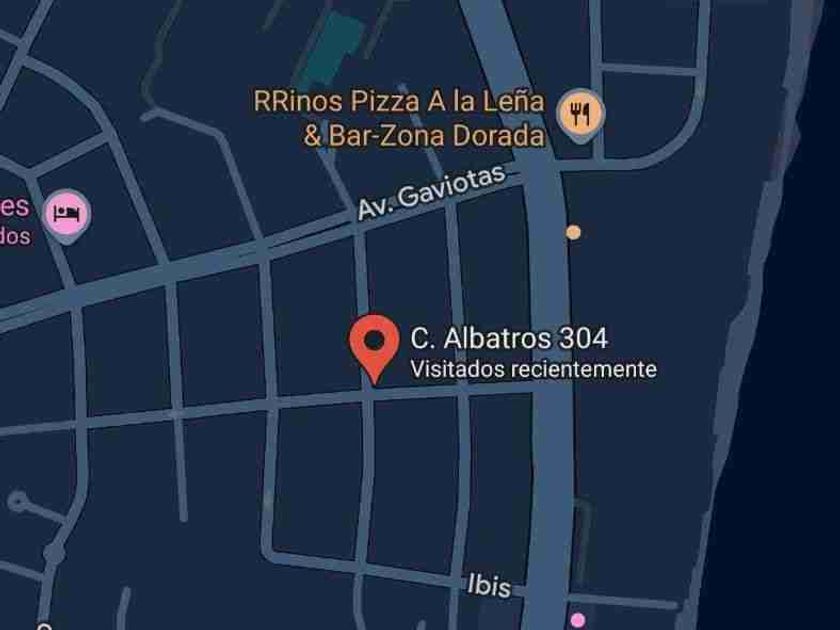Image resolution: width=840 pixels, height=630 pixels.
Task: Open the pink dot place near Ibis street
Action: (578, 620)
